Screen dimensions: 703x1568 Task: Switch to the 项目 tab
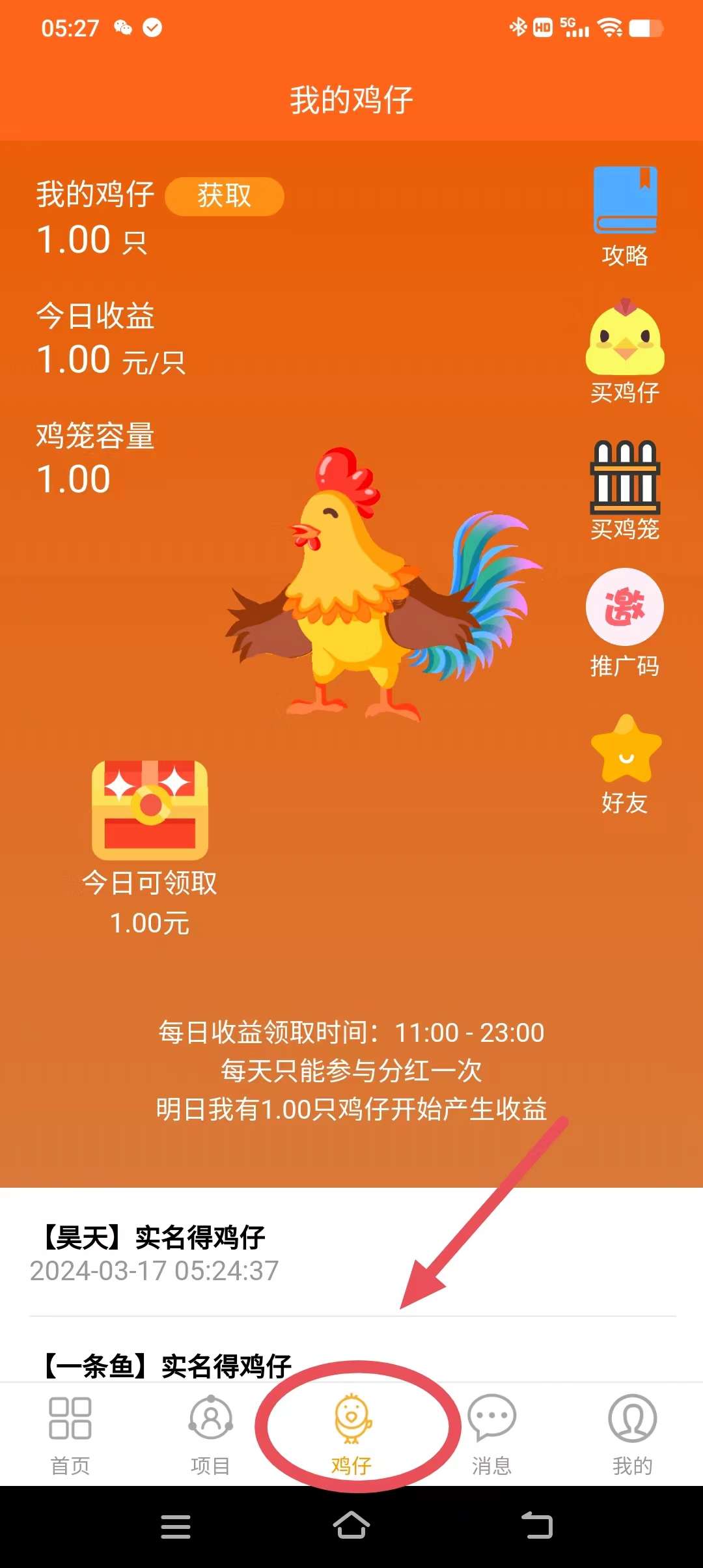211,1433
